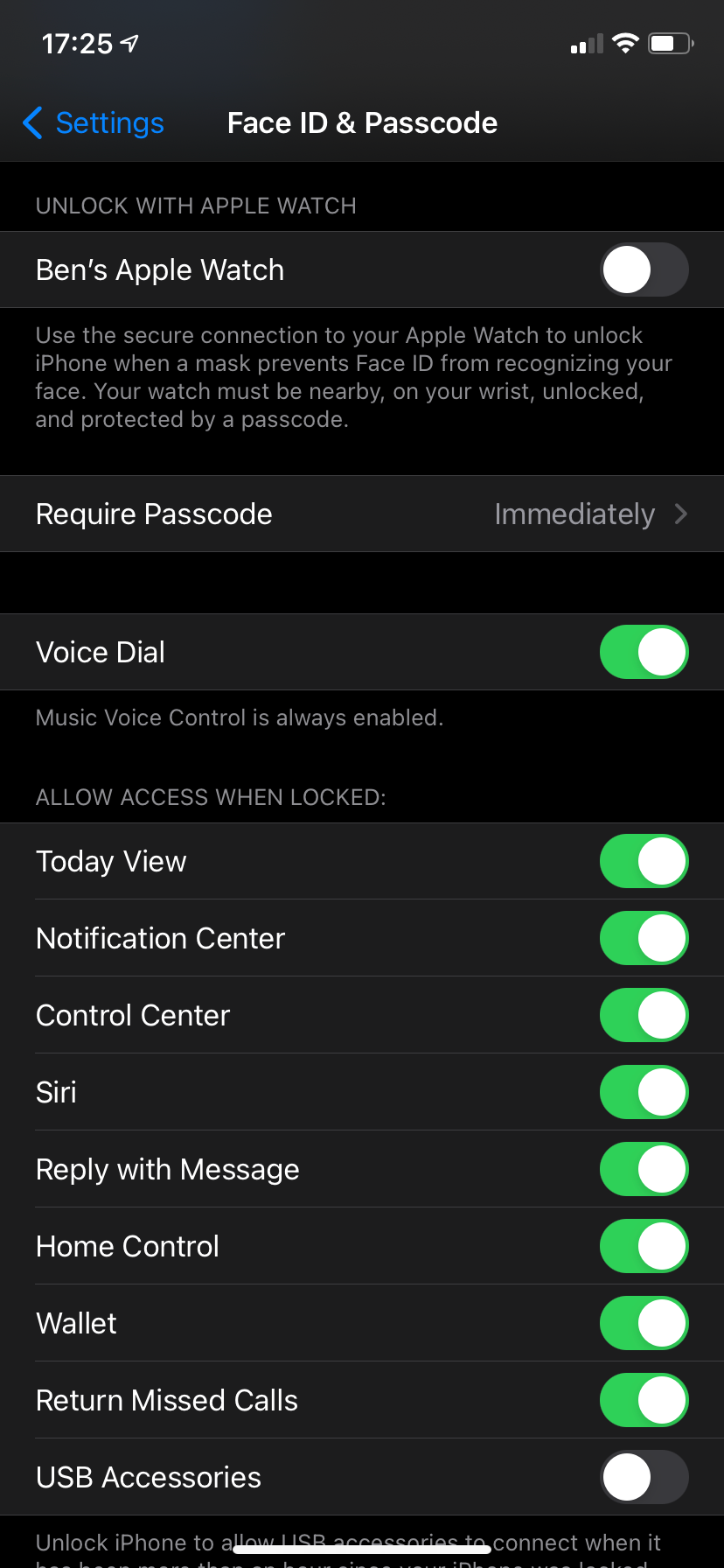724x1568 pixels.
Task: Disable Siri access when locked
Action: [644, 1091]
